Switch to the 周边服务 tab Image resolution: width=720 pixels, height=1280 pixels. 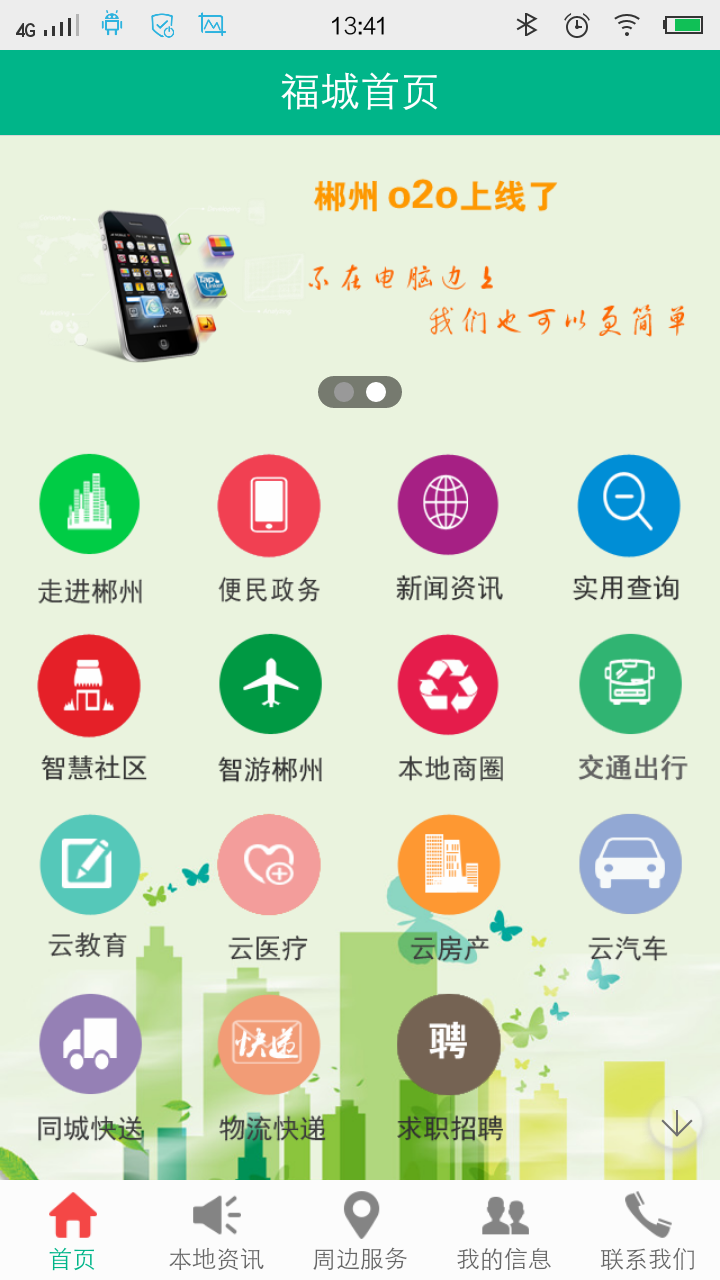coord(360,1232)
